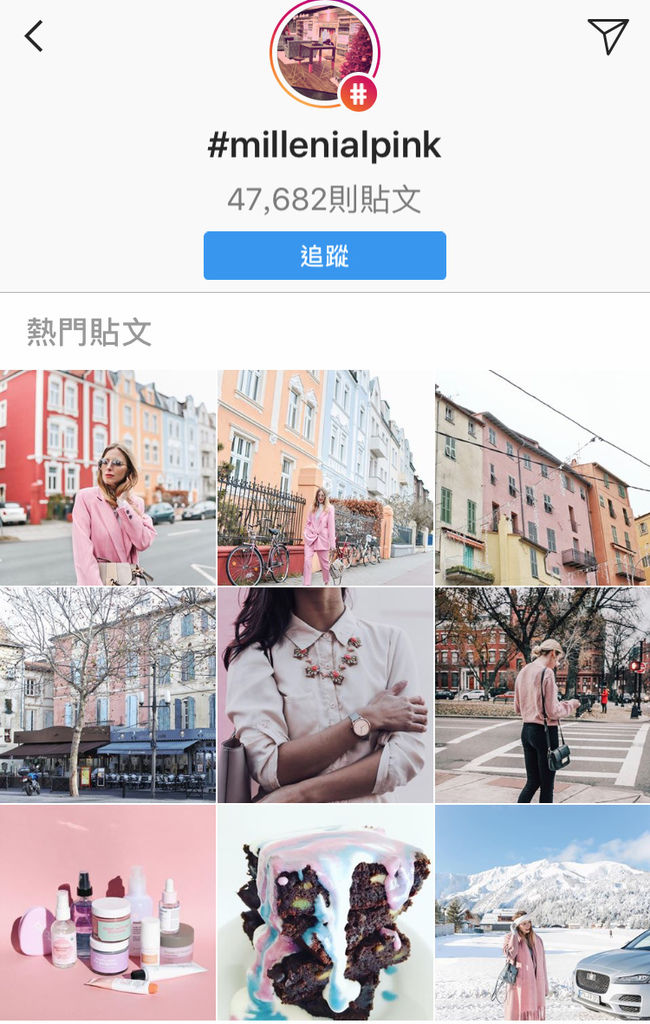Open post of snowy mountain and silver car
Screen dimensions: 650x1024
(542, 911)
